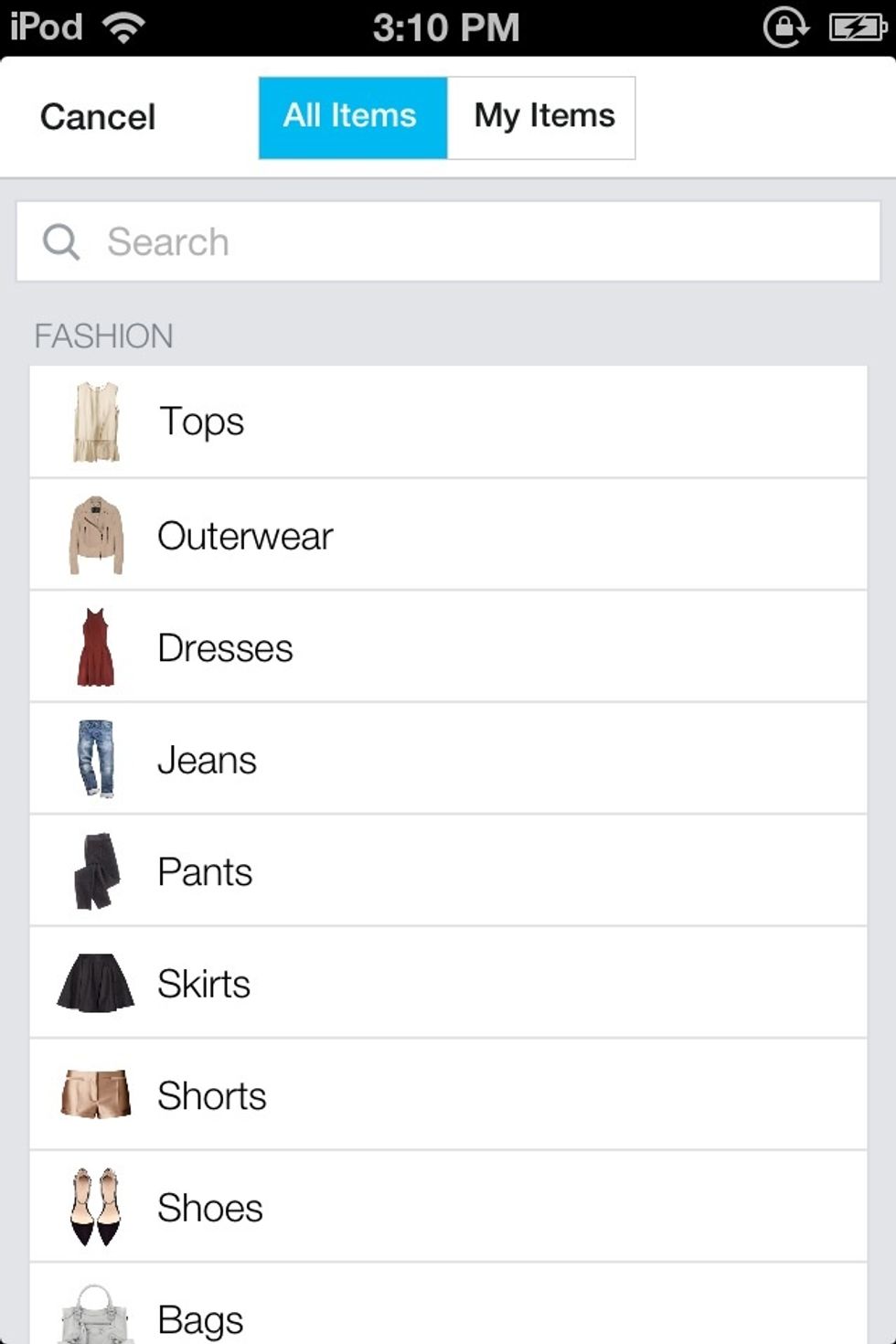This screenshot has height=1344, width=896.
Task: Select the Skirts icon
Action: 95,982
